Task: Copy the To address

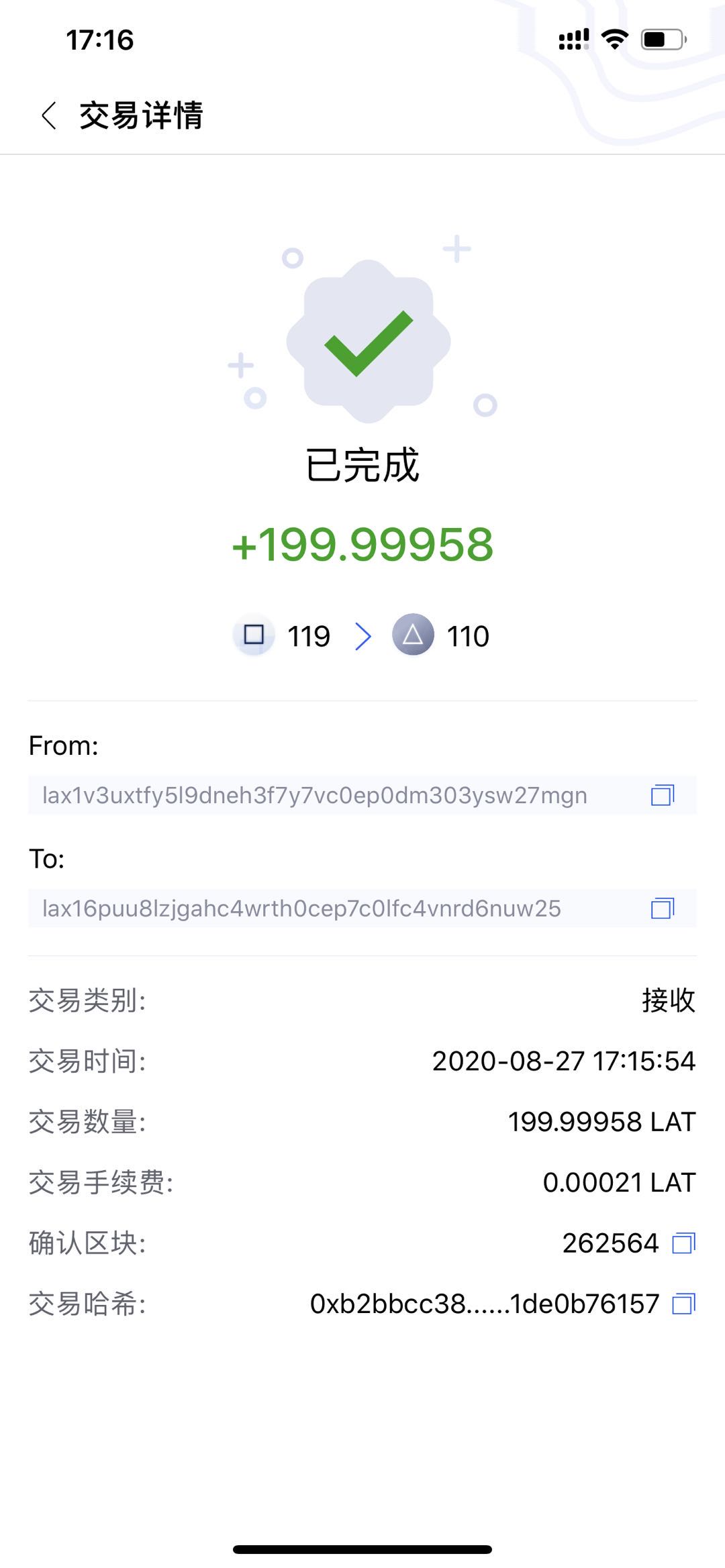Action: pos(663,908)
